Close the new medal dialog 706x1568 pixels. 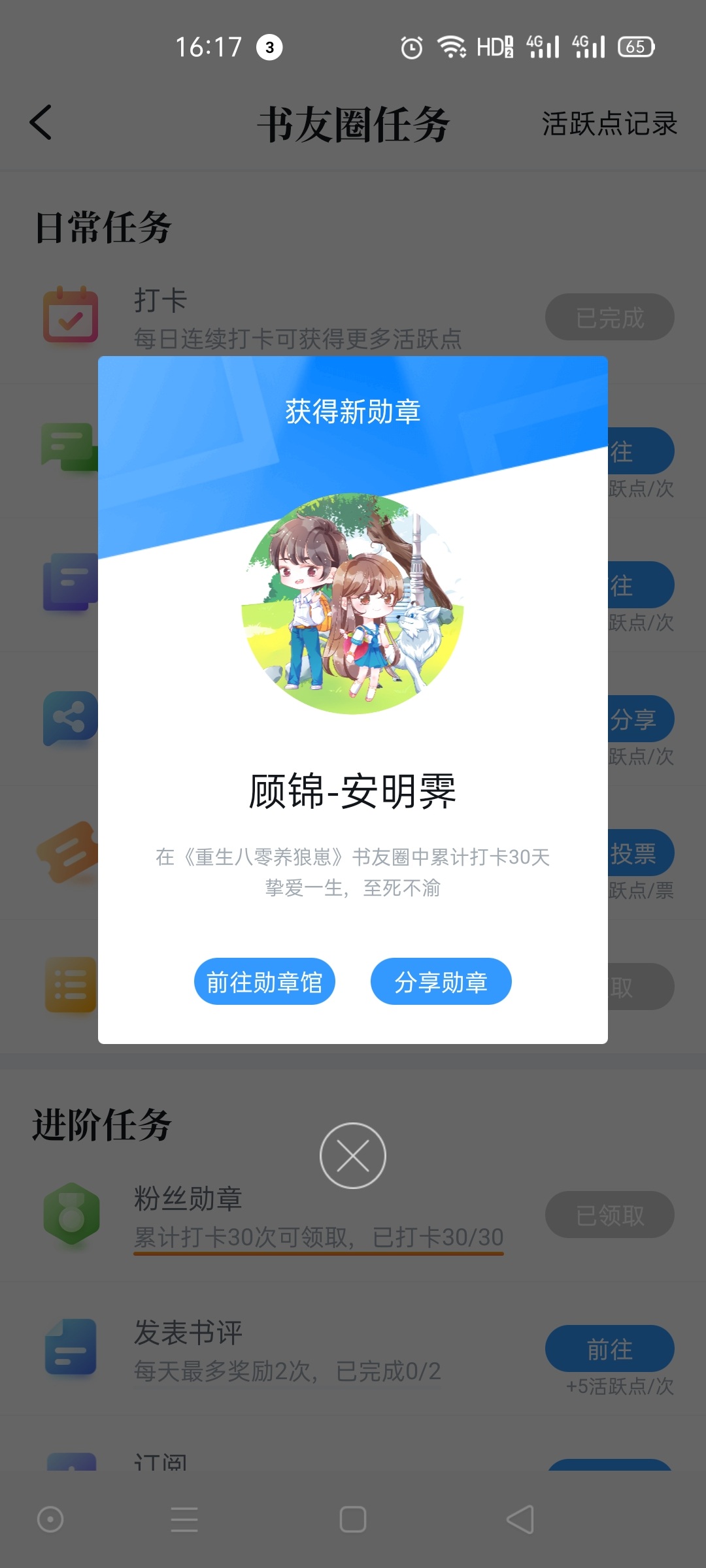coord(353,1156)
